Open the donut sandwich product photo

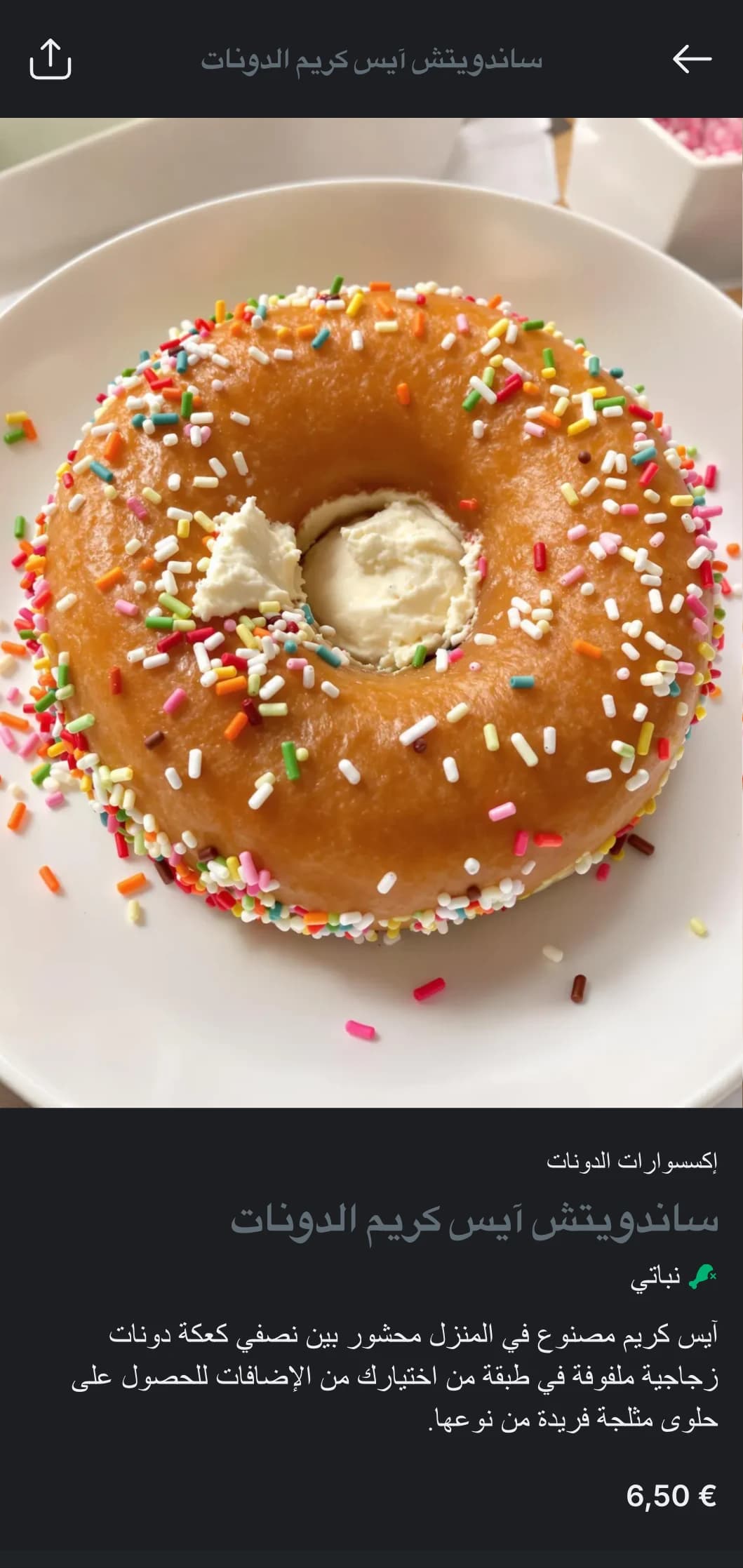click(x=371, y=612)
